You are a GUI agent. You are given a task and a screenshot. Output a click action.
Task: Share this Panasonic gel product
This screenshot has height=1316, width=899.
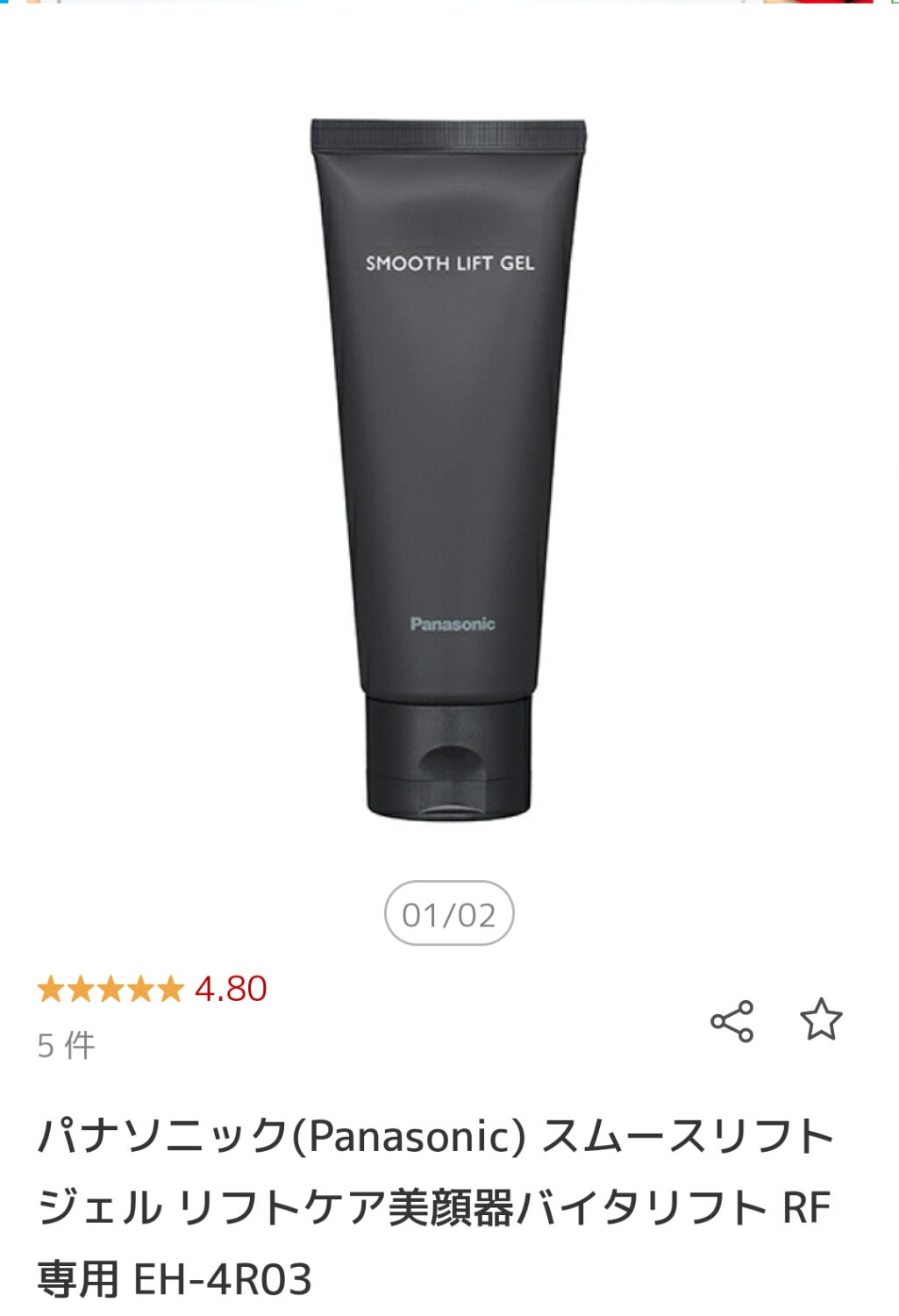coord(731,1020)
